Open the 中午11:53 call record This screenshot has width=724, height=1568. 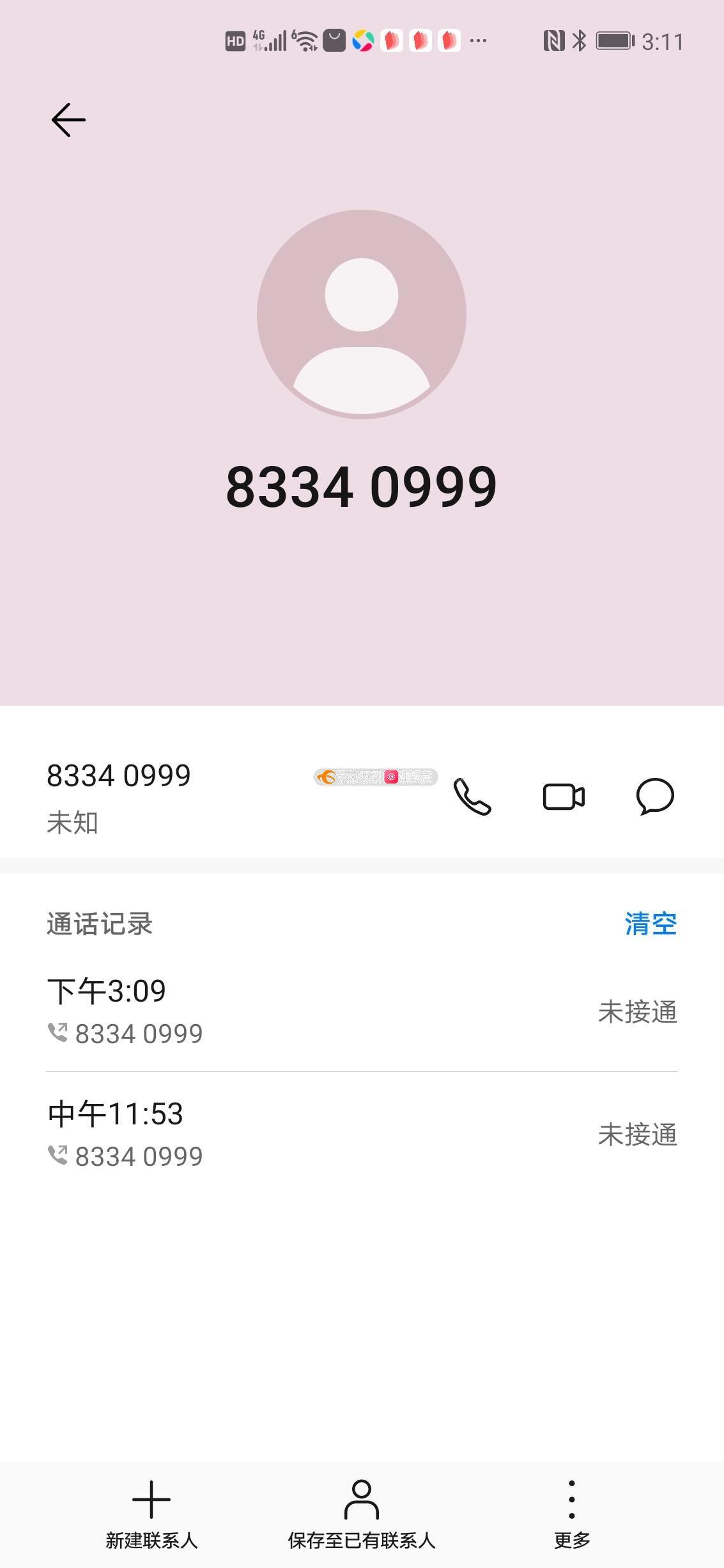pyautogui.click(x=362, y=1134)
